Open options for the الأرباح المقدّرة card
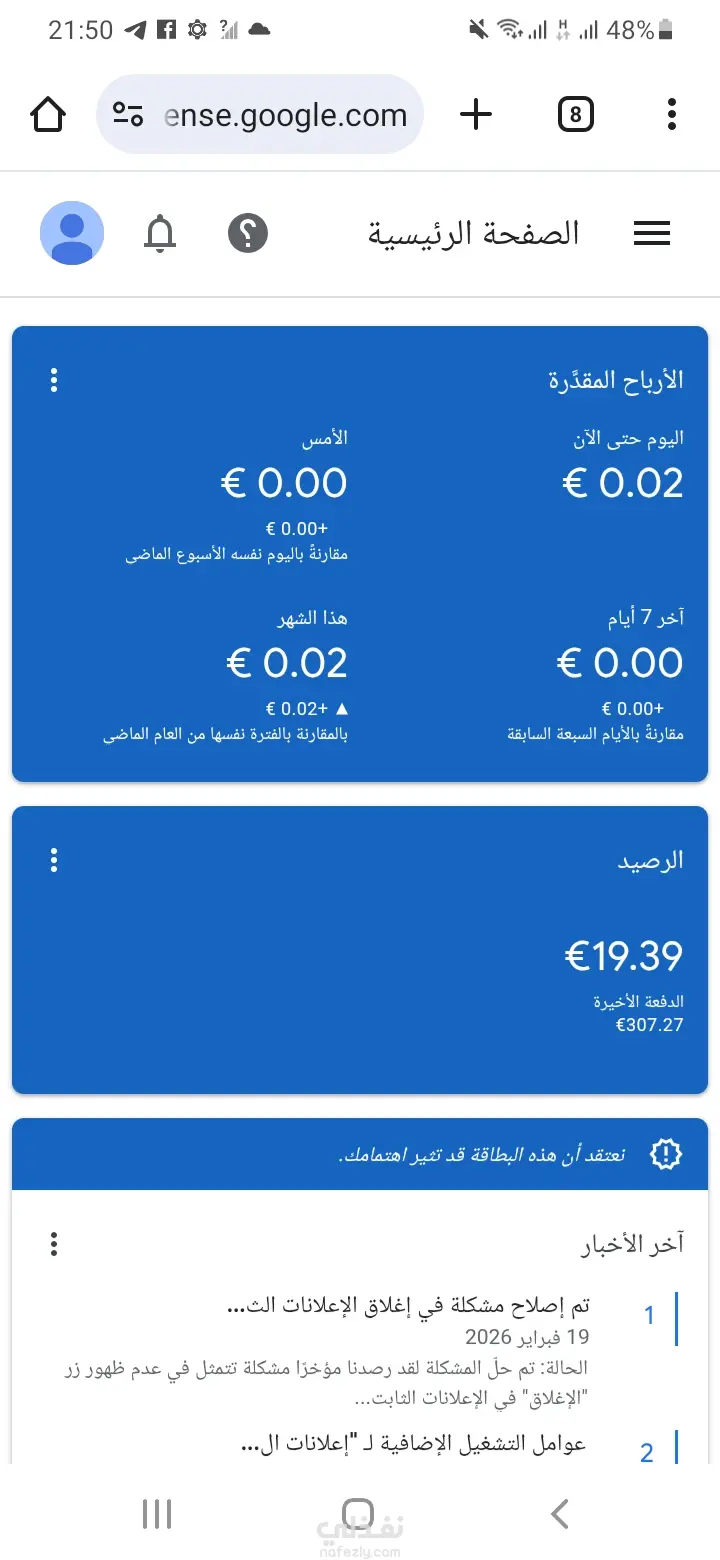720x1560 pixels. click(54, 380)
